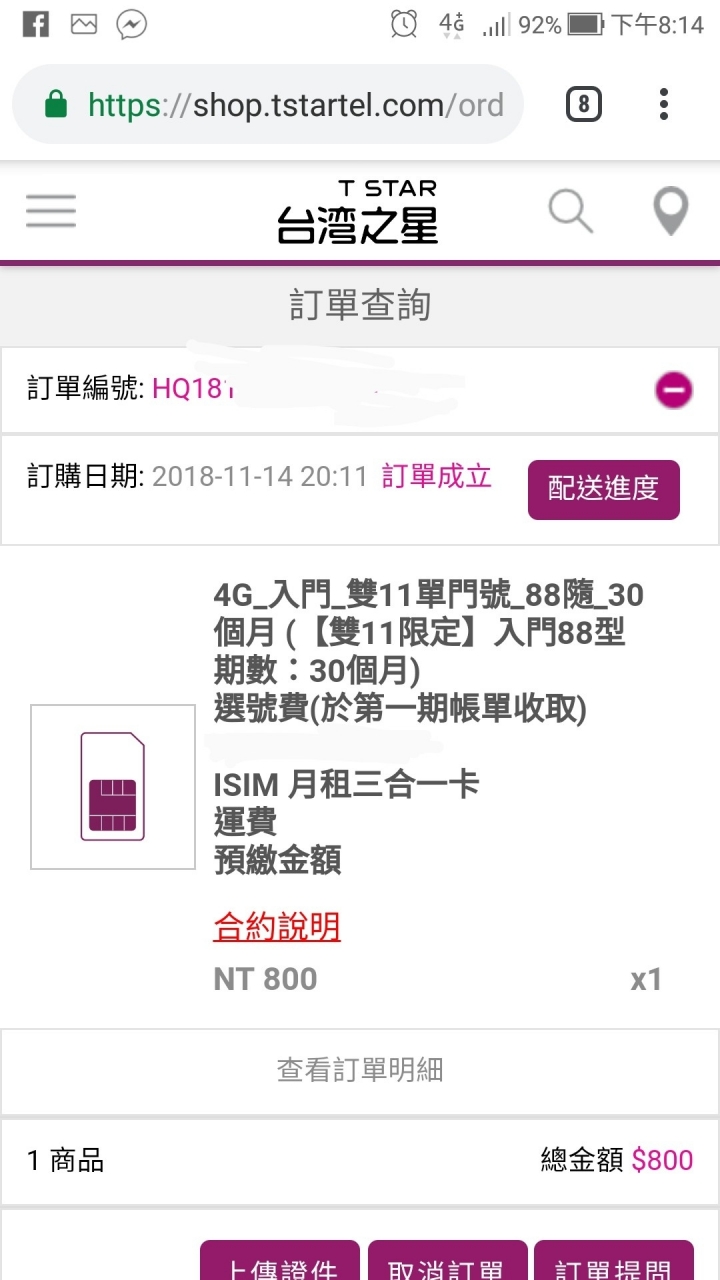The height and width of the screenshot is (1280, 720).
Task: Ask about the order via 訂單提問
Action: [x=613, y=1262]
